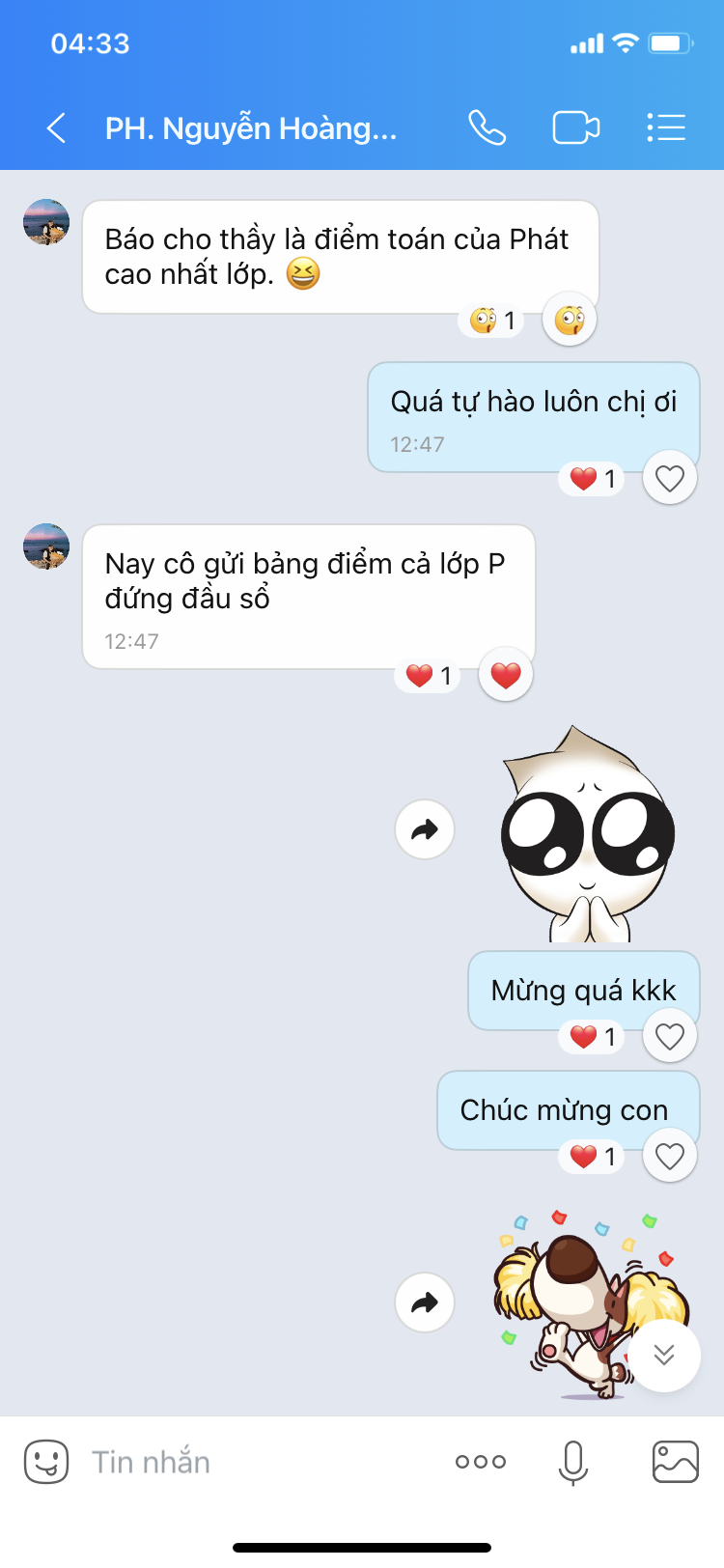Go back from the chat
Viewport: 724px width, 1568px height.
click(57, 127)
